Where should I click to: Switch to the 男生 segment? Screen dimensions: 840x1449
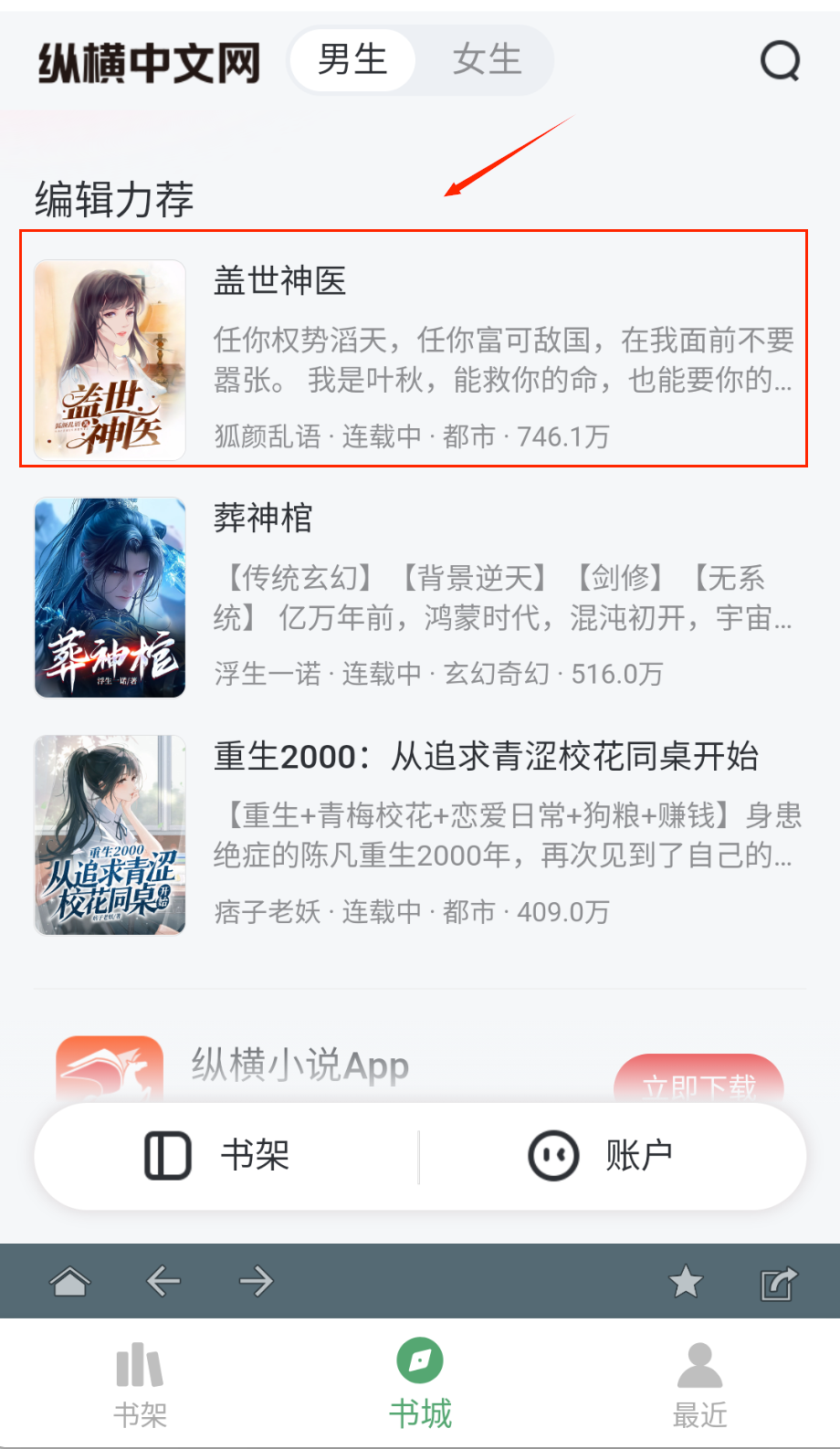coord(352,60)
